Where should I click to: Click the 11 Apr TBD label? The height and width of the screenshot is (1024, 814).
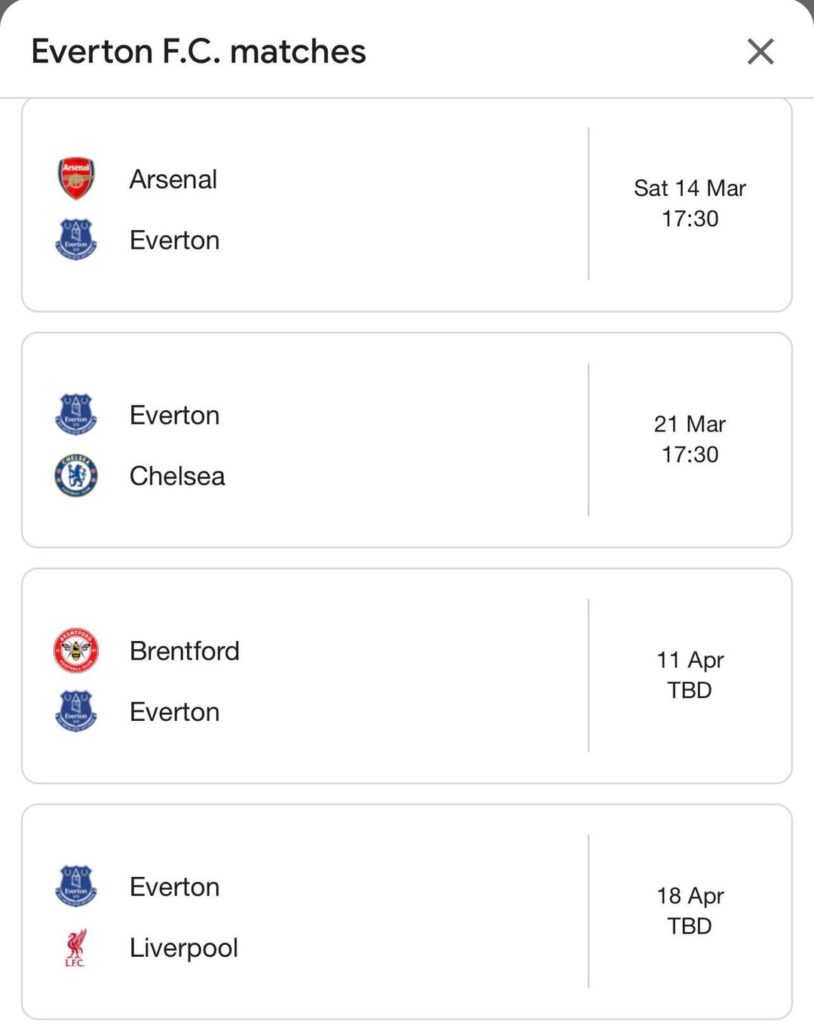pos(691,675)
